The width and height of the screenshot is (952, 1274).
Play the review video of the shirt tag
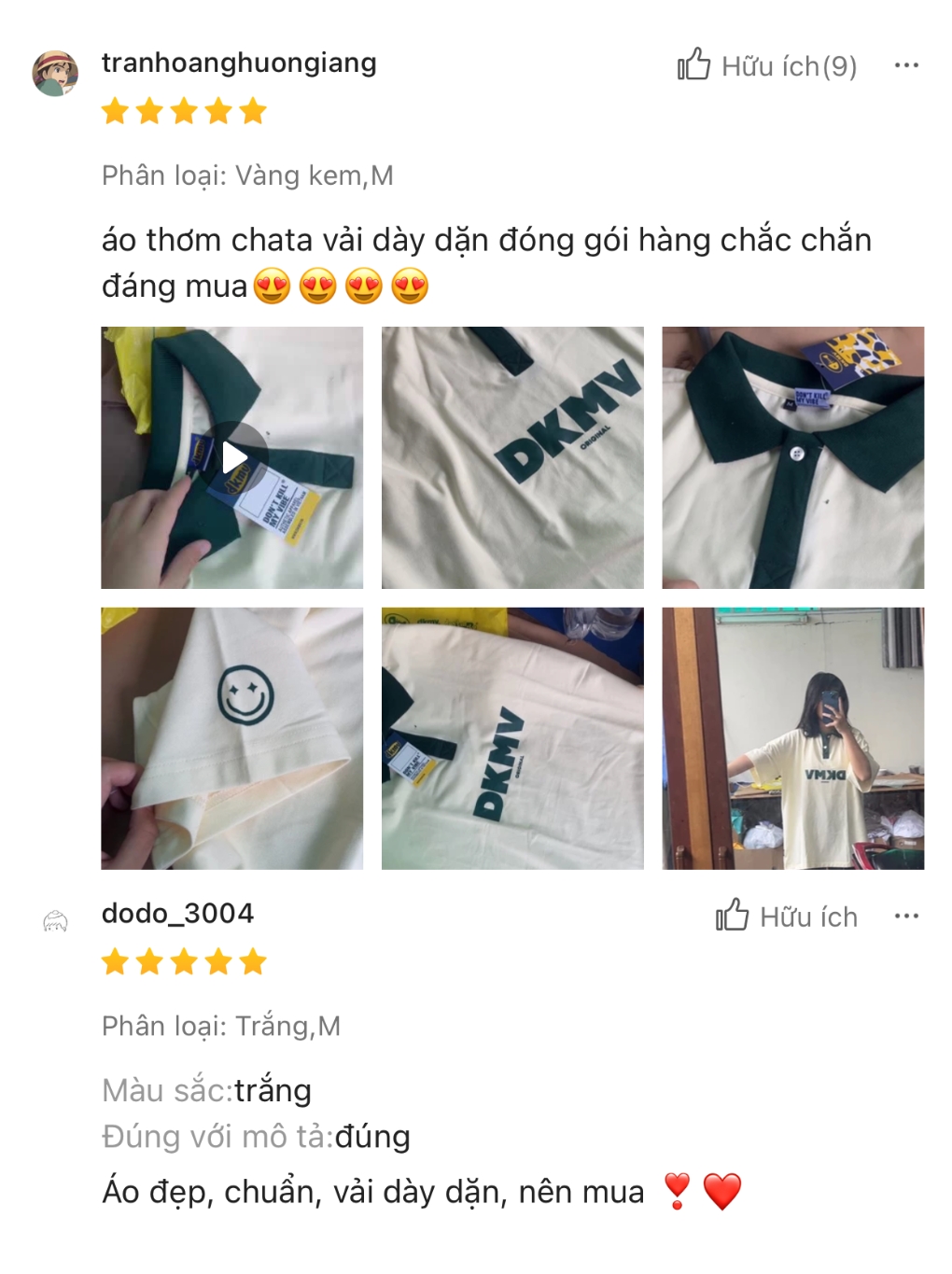(x=232, y=457)
